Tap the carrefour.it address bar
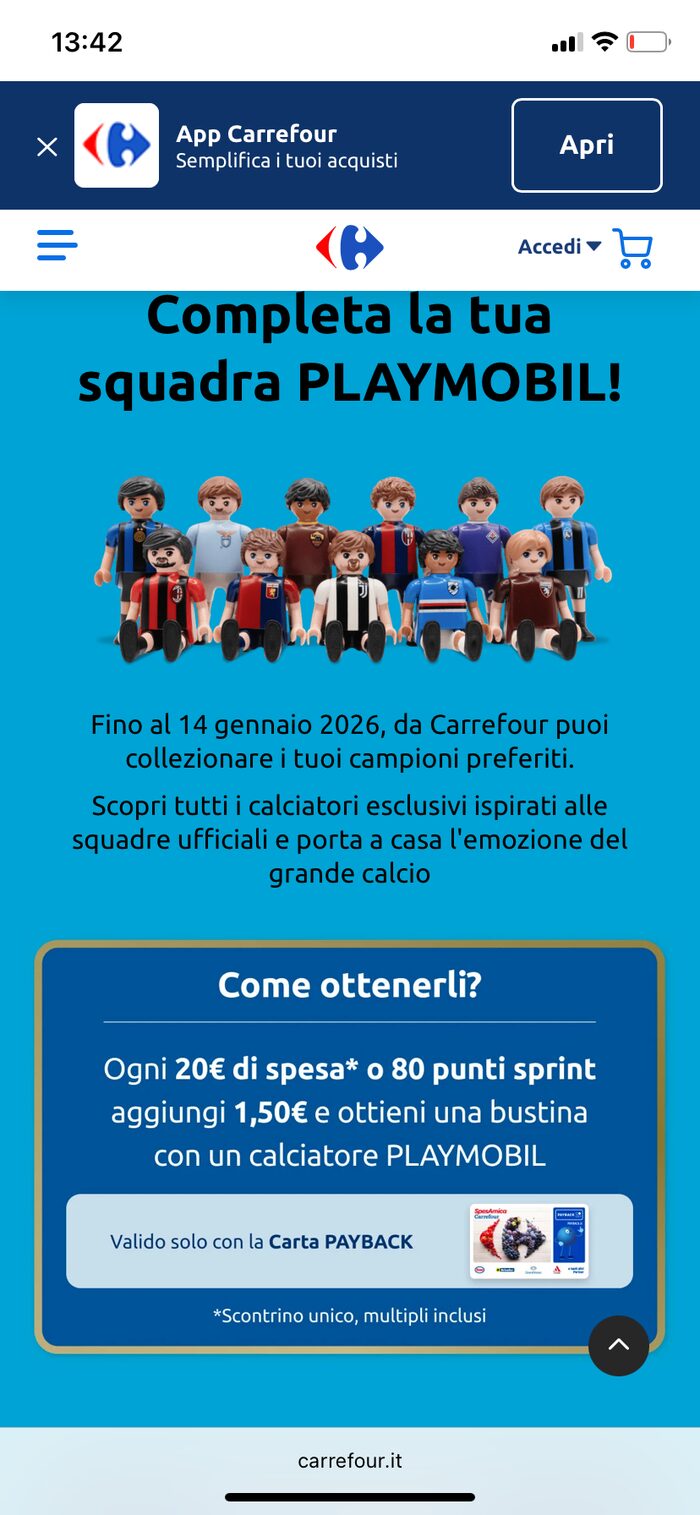Image resolution: width=700 pixels, height=1515 pixels. pyautogui.click(x=350, y=1460)
